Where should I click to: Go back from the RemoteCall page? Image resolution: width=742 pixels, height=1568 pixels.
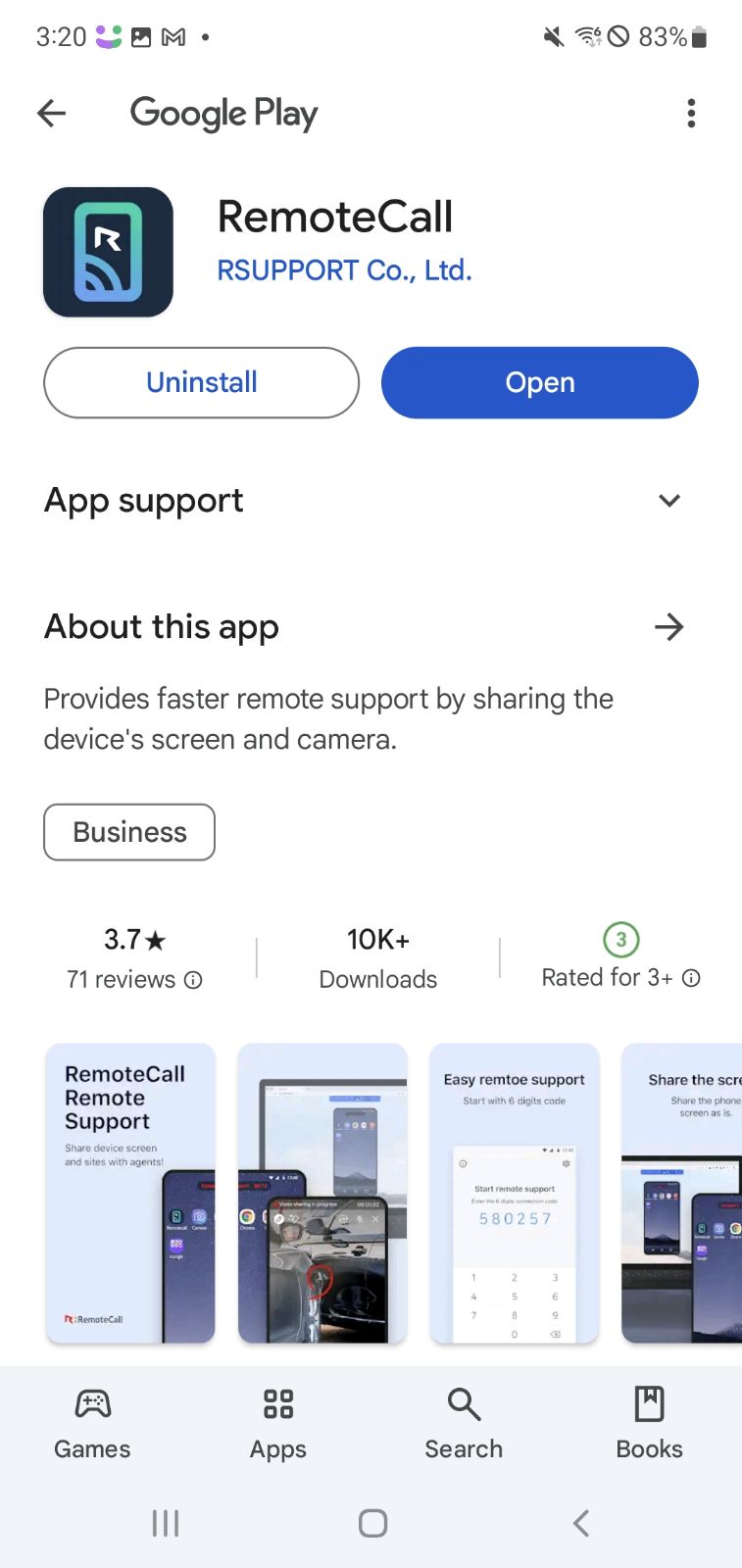52,114
